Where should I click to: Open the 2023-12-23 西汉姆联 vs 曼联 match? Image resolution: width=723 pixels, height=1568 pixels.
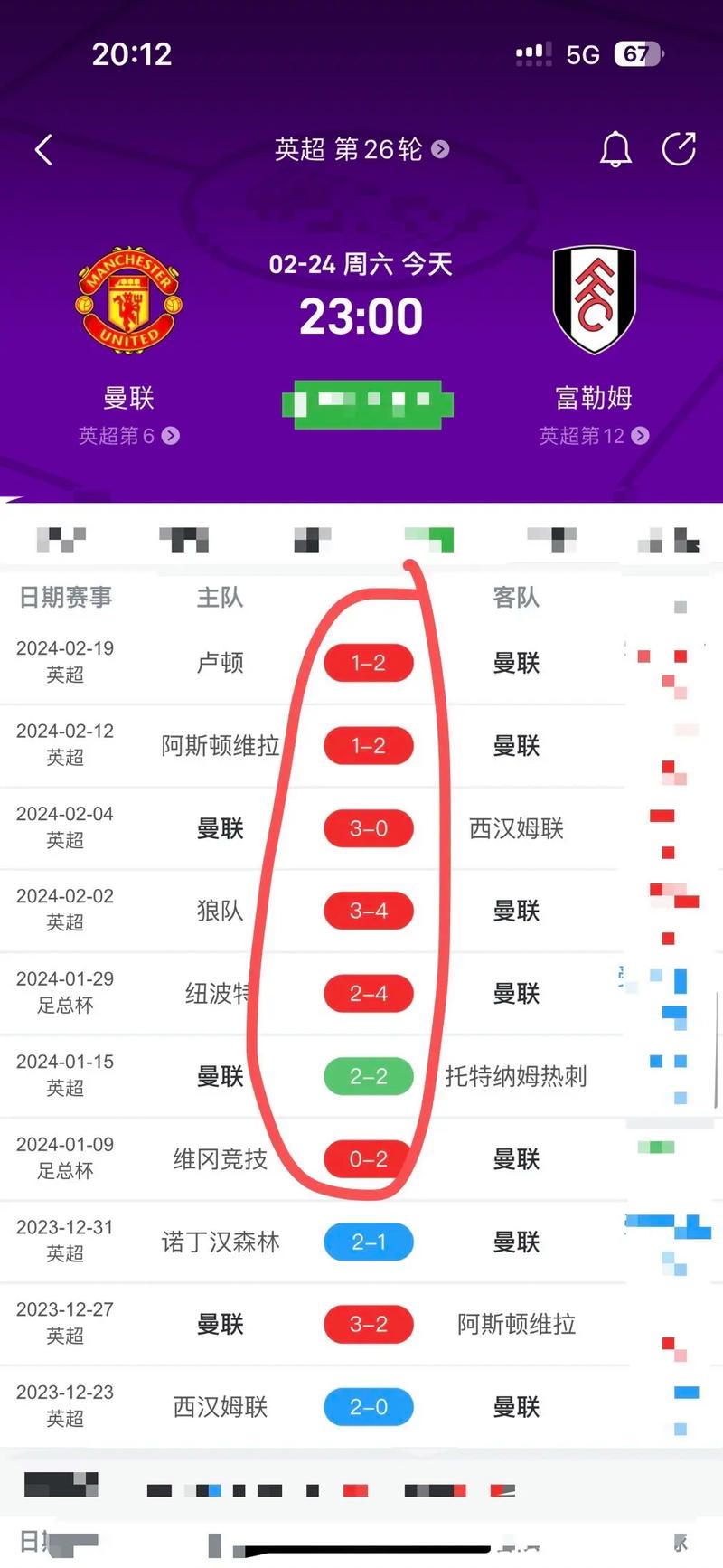[x=369, y=1407]
